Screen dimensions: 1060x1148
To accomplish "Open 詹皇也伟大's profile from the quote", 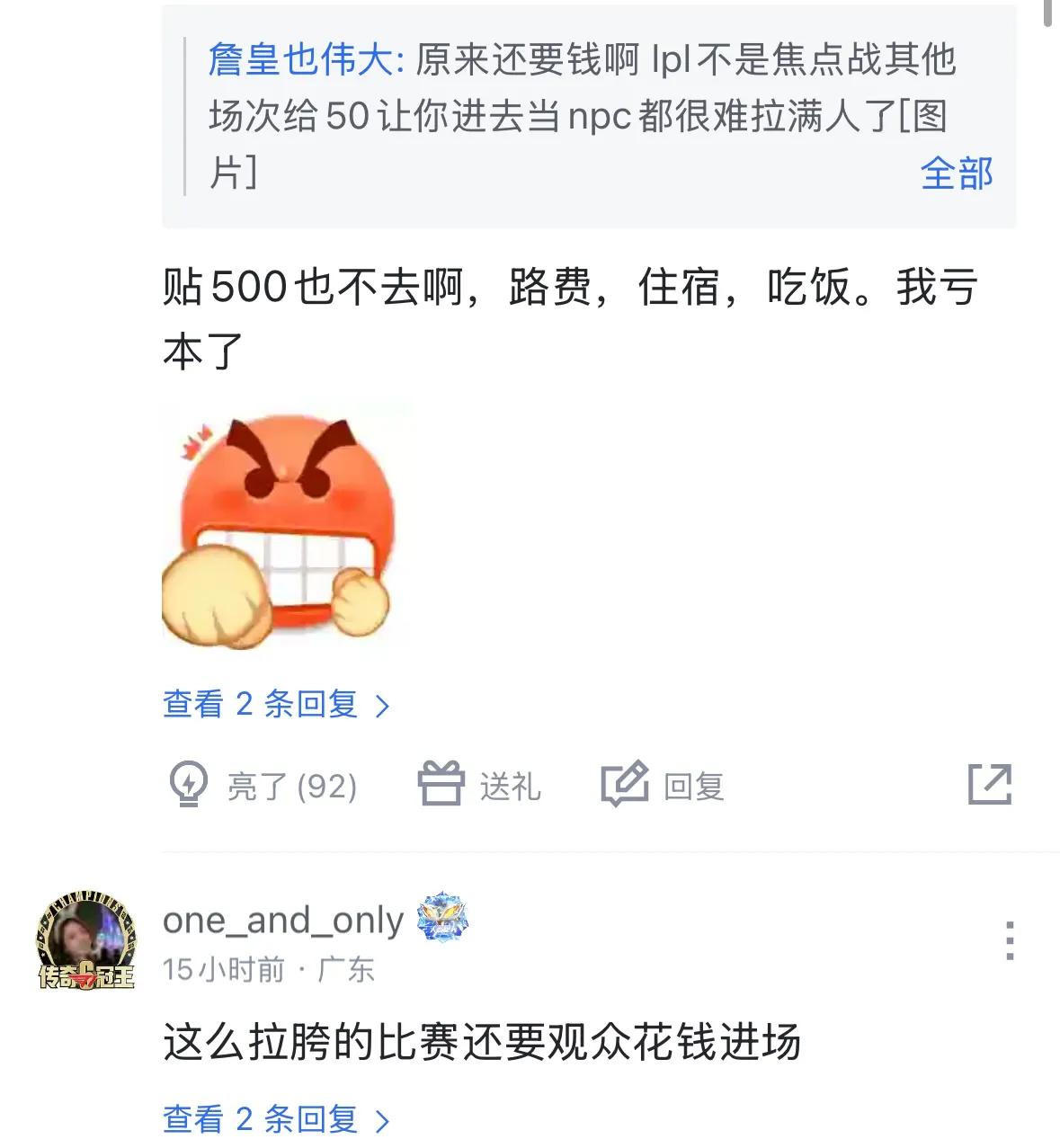I will point(300,60).
